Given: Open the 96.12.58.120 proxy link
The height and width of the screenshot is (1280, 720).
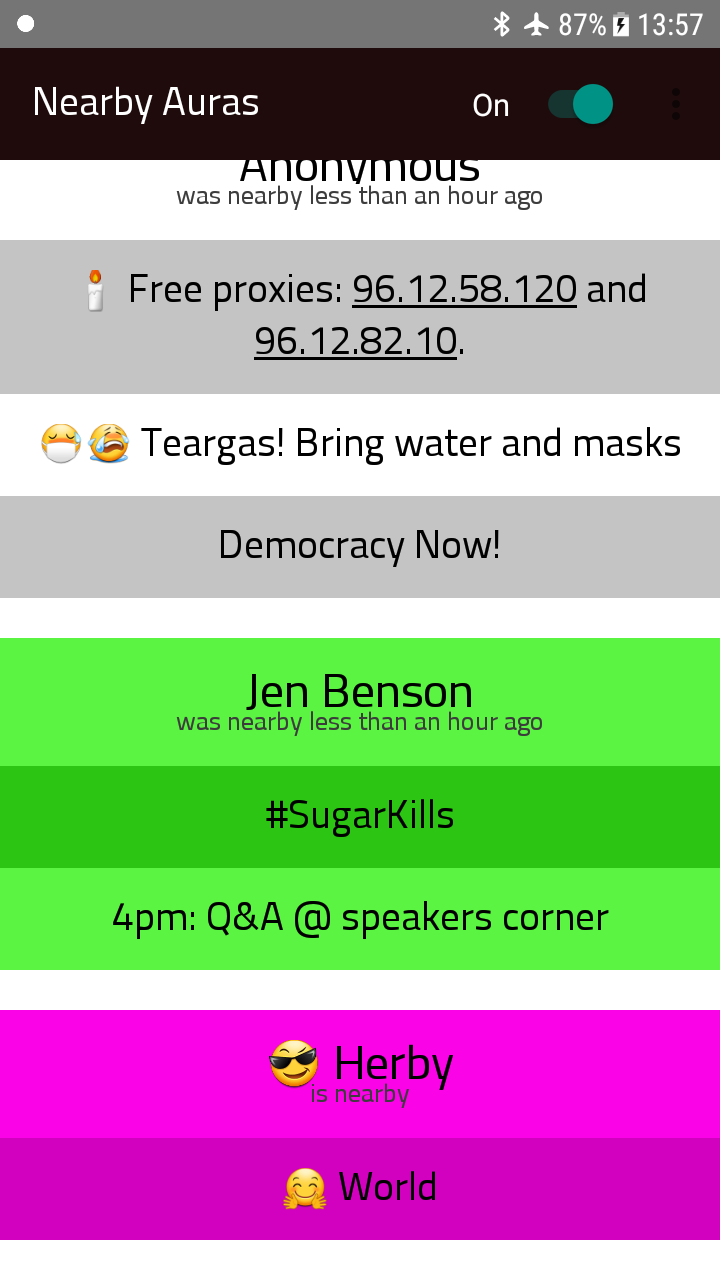Looking at the screenshot, I should [464, 290].
